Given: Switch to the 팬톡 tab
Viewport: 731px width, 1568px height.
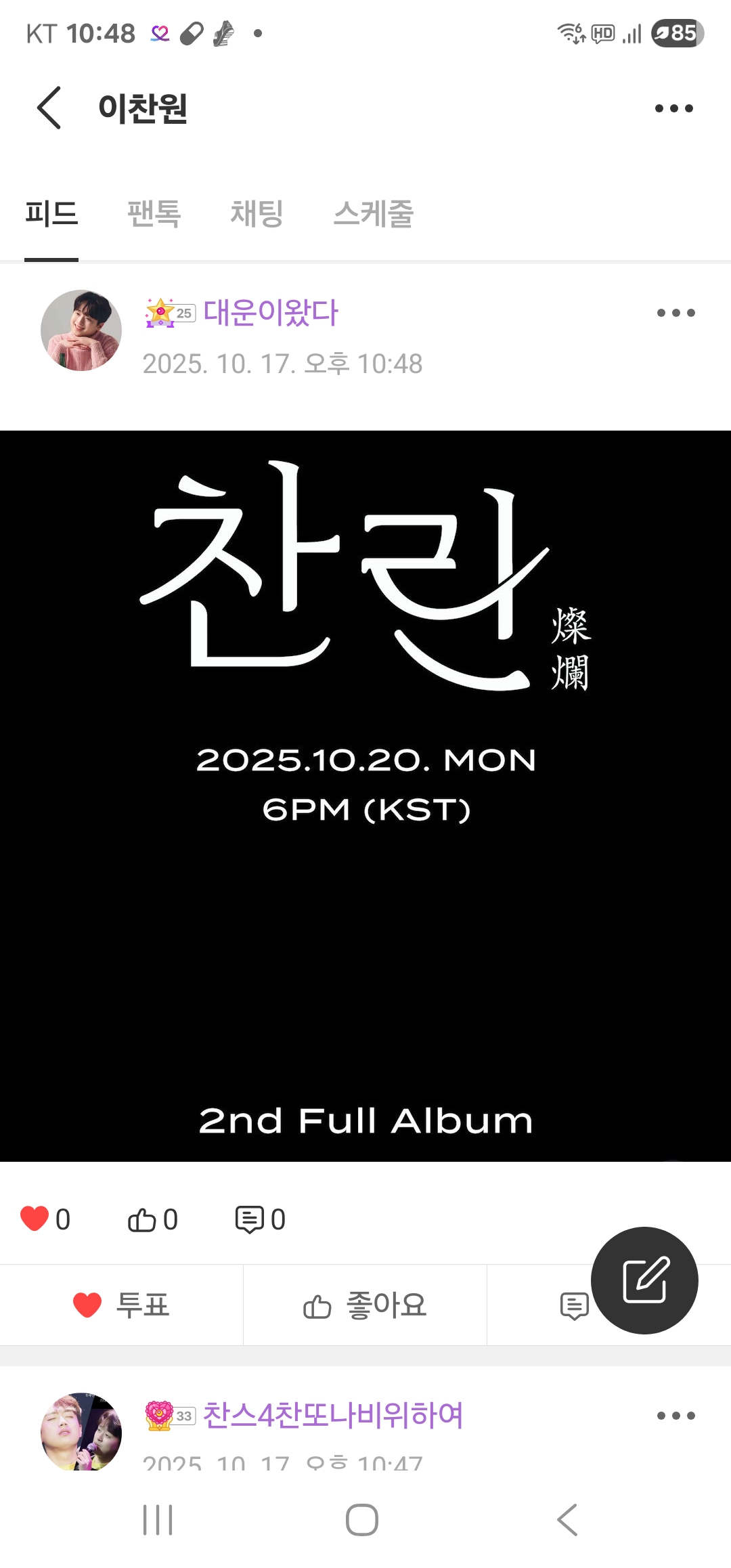Looking at the screenshot, I should pyautogui.click(x=154, y=214).
